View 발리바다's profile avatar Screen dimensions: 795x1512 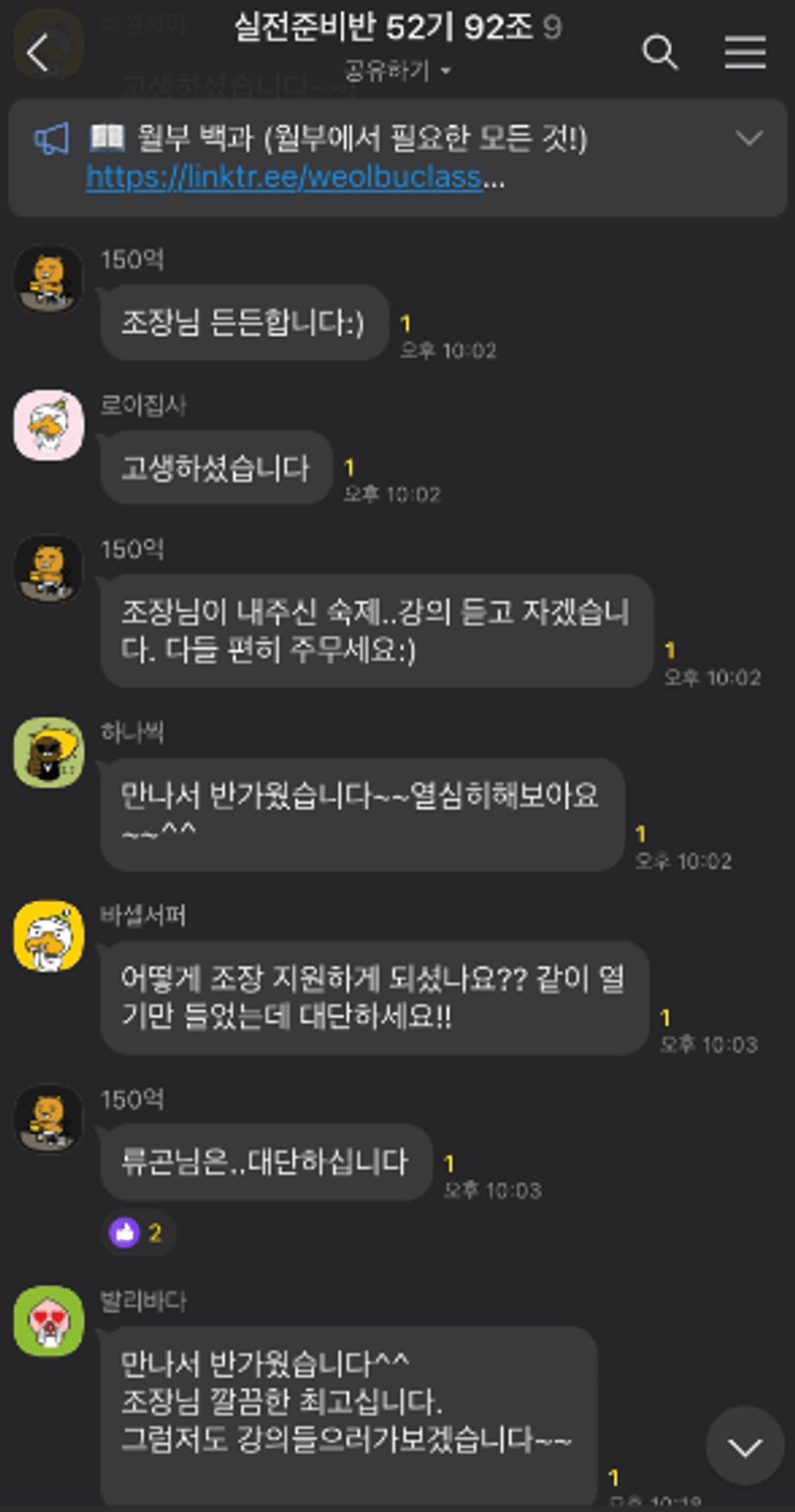pyautogui.click(x=49, y=1322)
